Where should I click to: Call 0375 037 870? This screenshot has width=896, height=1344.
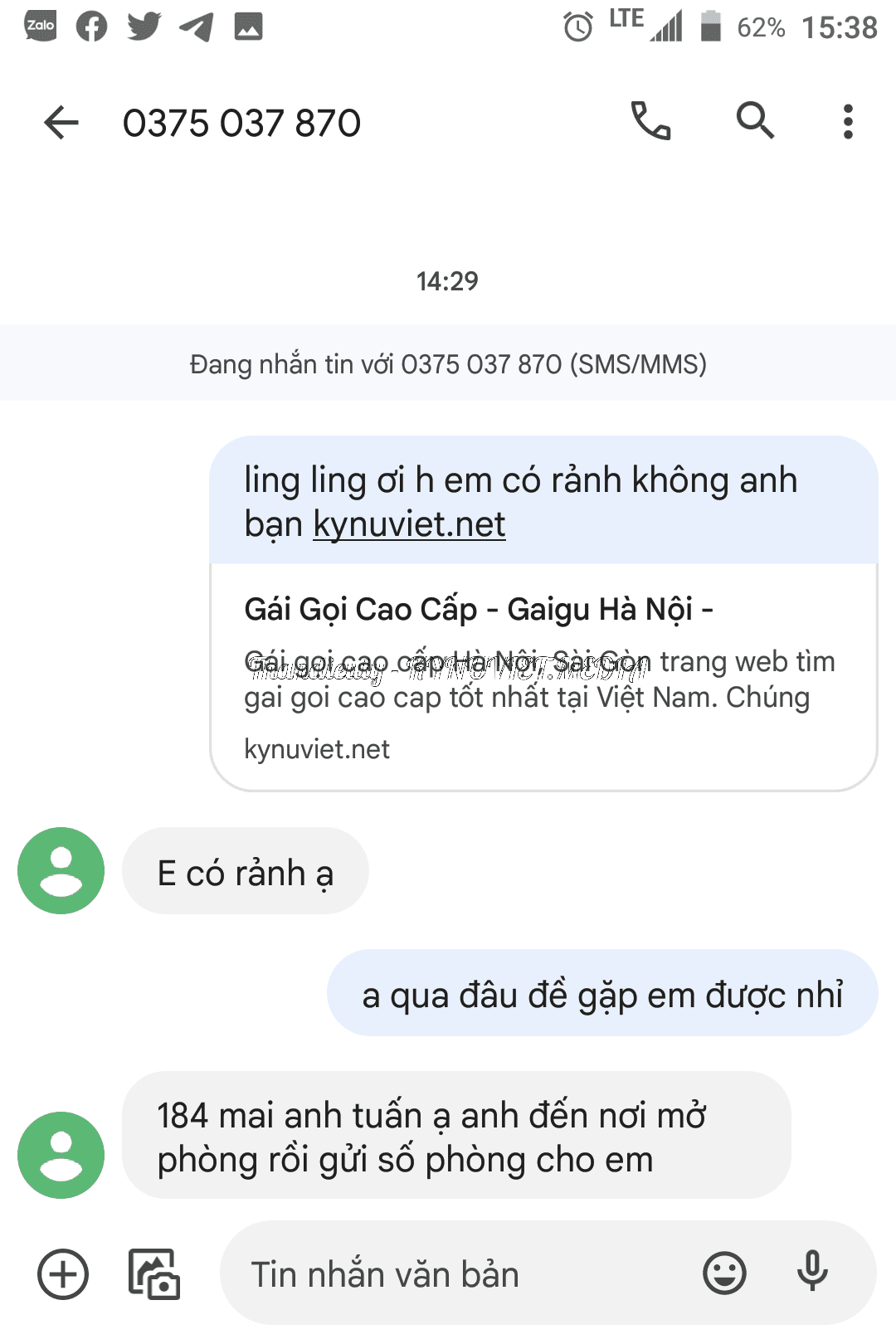point(650,122)
